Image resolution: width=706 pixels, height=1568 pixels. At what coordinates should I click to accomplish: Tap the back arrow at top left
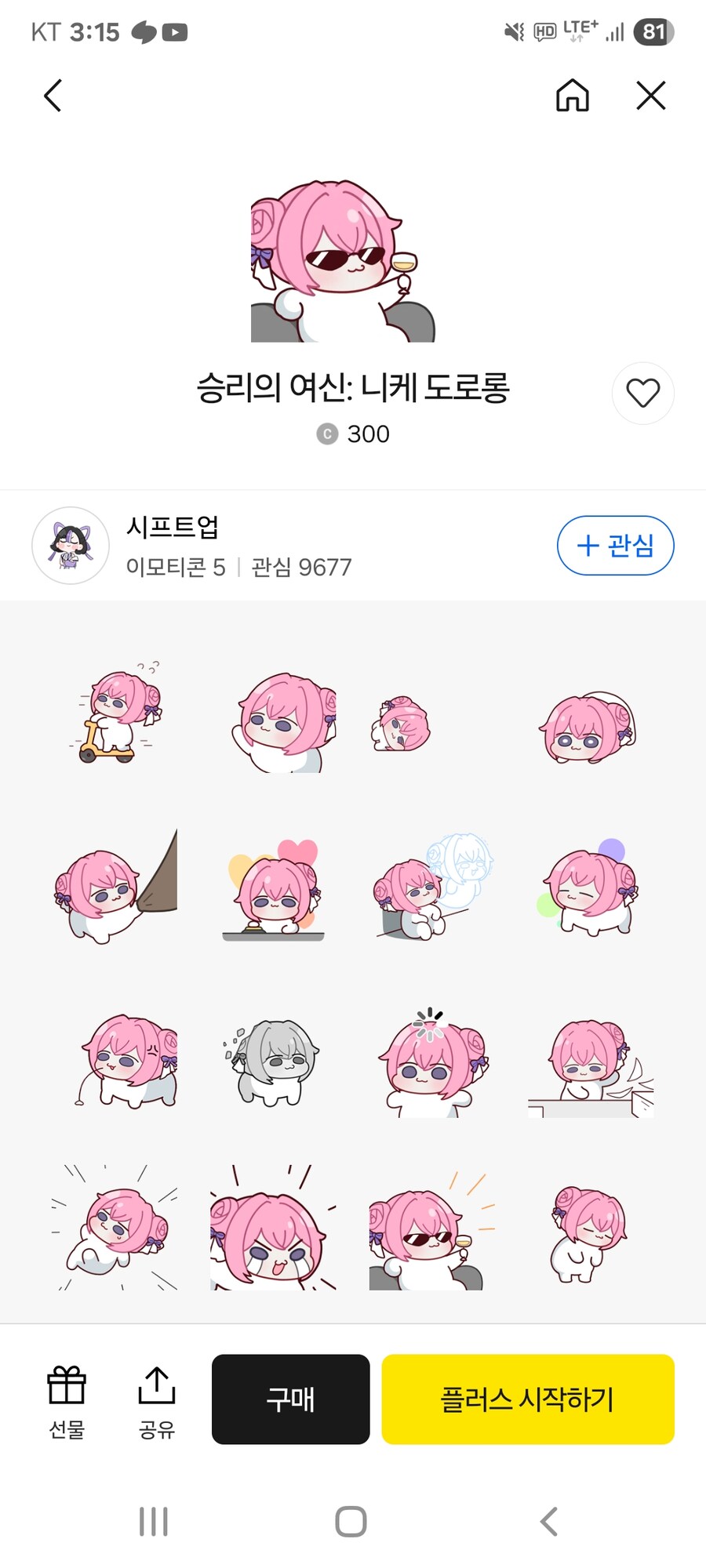(52, 95)
